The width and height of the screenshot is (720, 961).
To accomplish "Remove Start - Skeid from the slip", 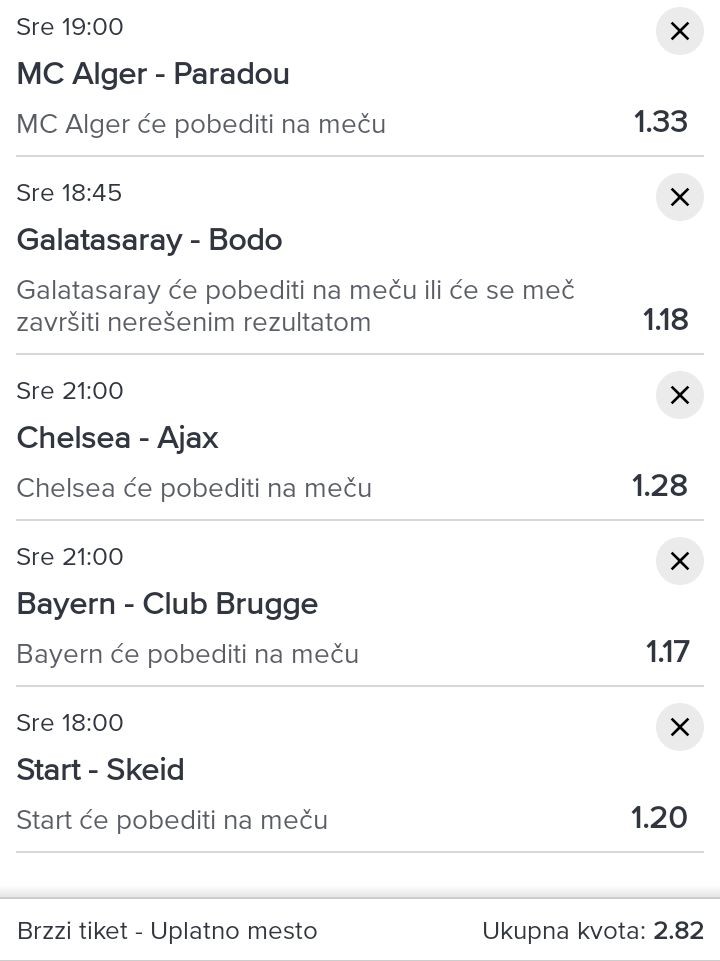I will [679, 727].
